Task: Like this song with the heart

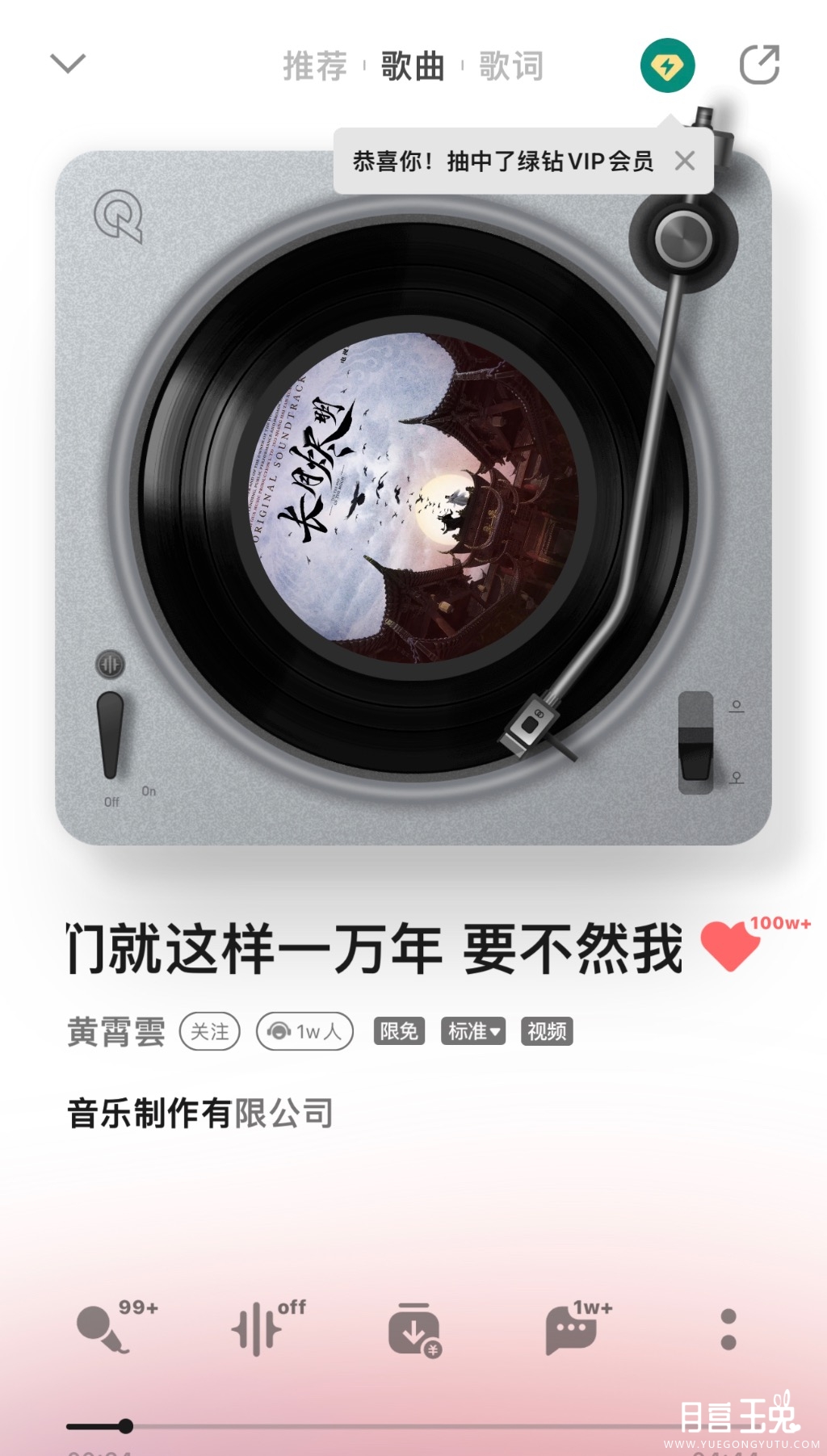Action: [x=730, y=946]
